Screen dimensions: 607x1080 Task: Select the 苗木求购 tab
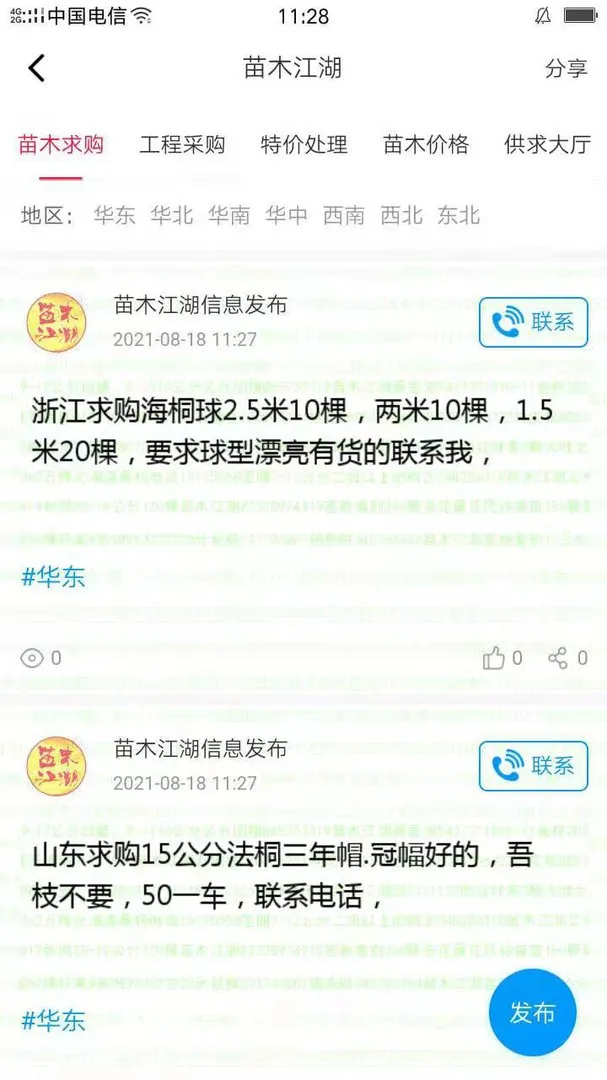pos(61,144)
